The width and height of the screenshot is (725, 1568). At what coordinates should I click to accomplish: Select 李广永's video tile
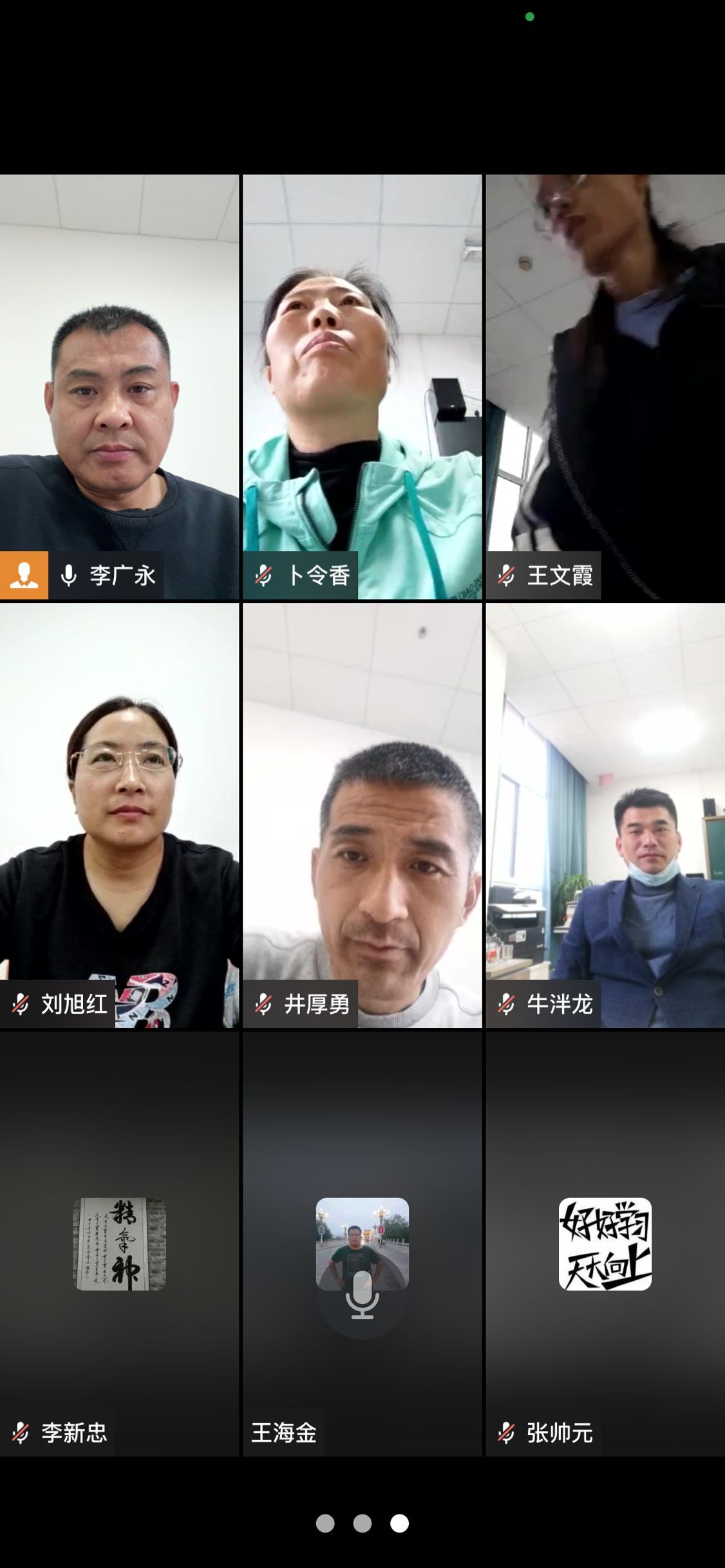tap(119, 386)
